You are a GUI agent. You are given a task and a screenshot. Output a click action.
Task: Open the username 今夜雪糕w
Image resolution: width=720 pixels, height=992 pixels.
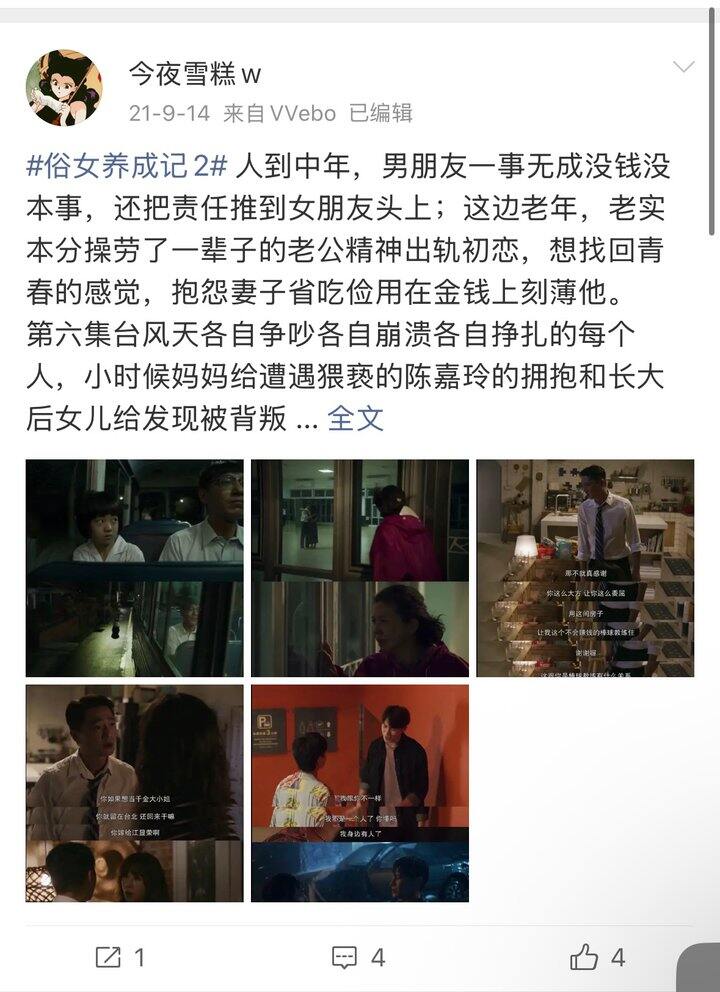click(196, 74)
